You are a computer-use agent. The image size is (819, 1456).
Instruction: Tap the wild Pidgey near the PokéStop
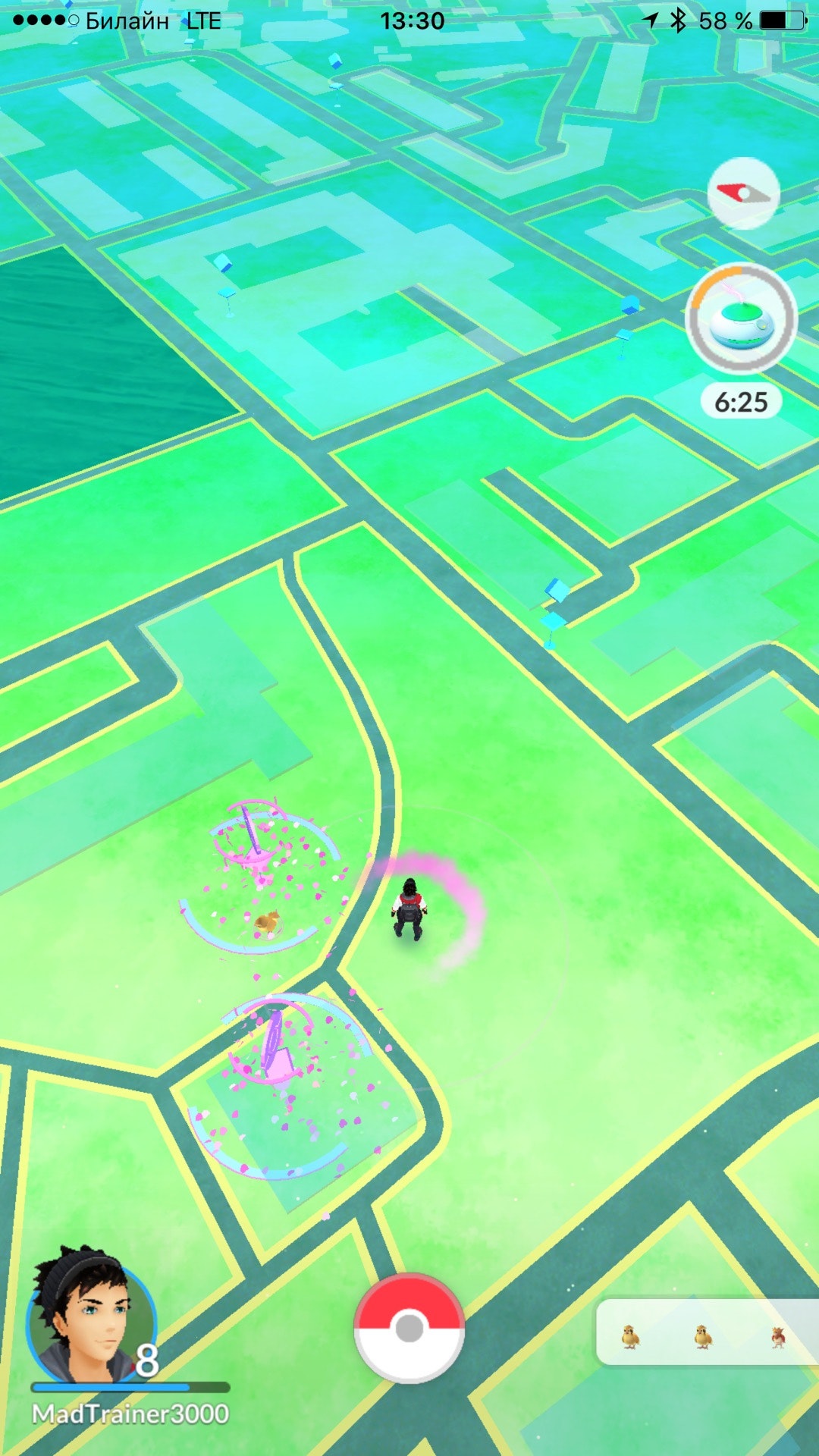click(x=266, y=921)
